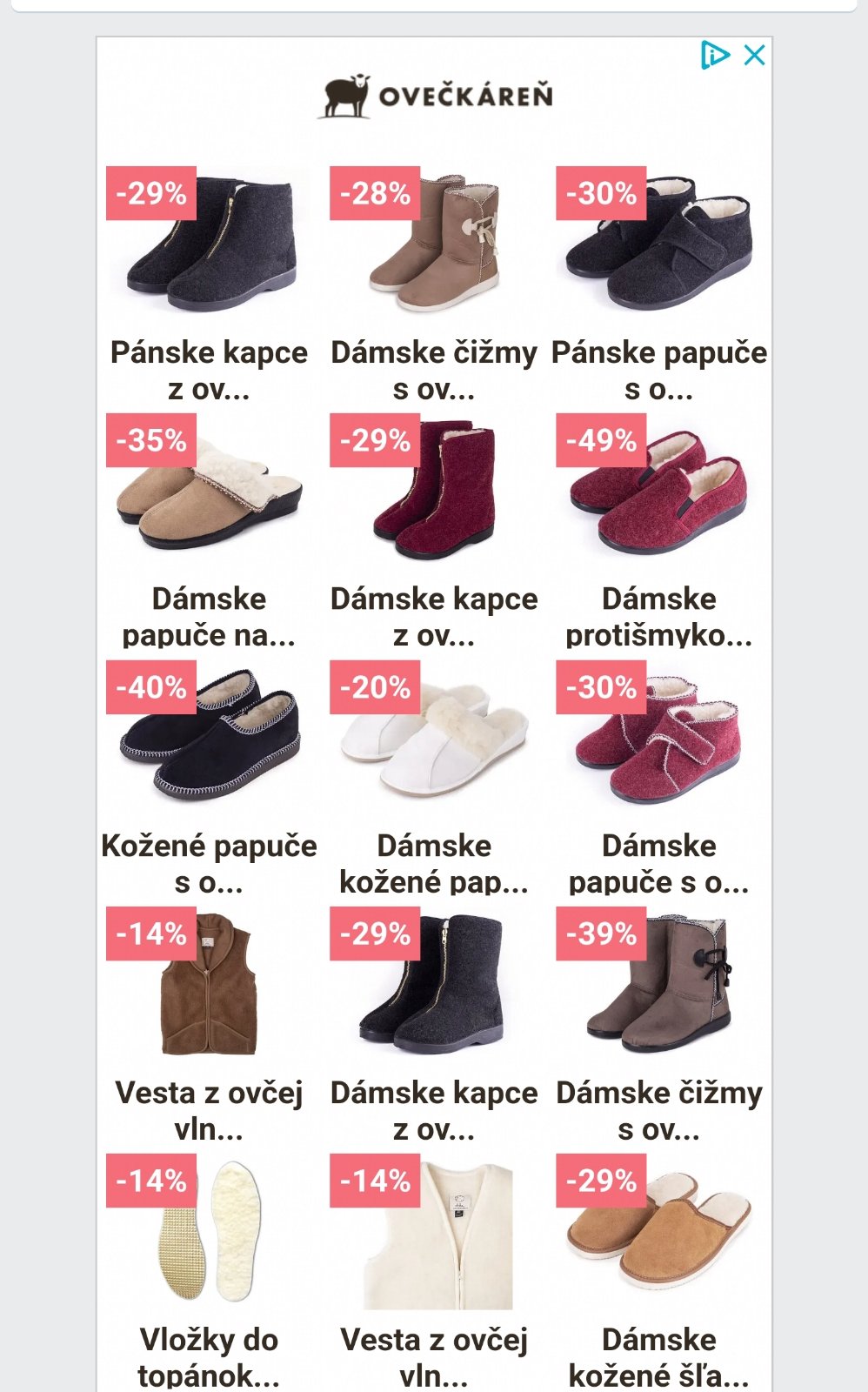Close the Ovečkáreň ad
This screenshot has height=1392, width=868.
[x=754, y=56]
